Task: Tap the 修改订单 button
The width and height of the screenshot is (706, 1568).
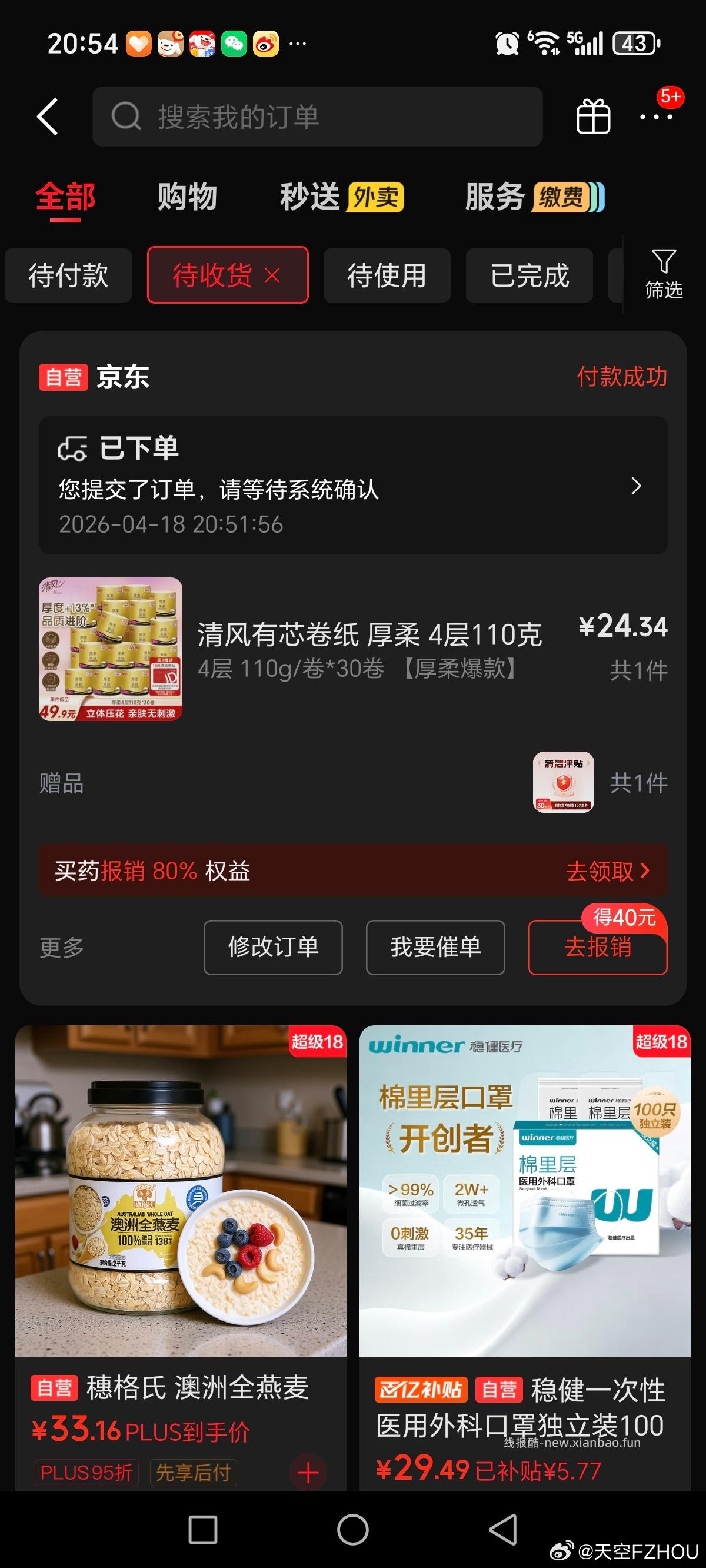Action: coord(272,947)
